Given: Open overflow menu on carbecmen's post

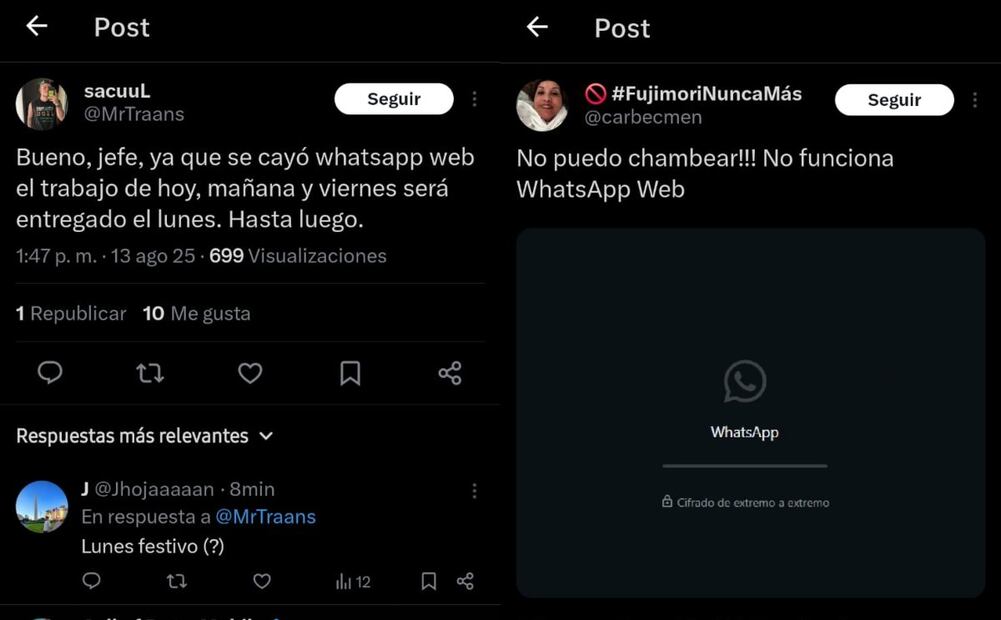Looking at the screenshot, I should tap(975, 100).
